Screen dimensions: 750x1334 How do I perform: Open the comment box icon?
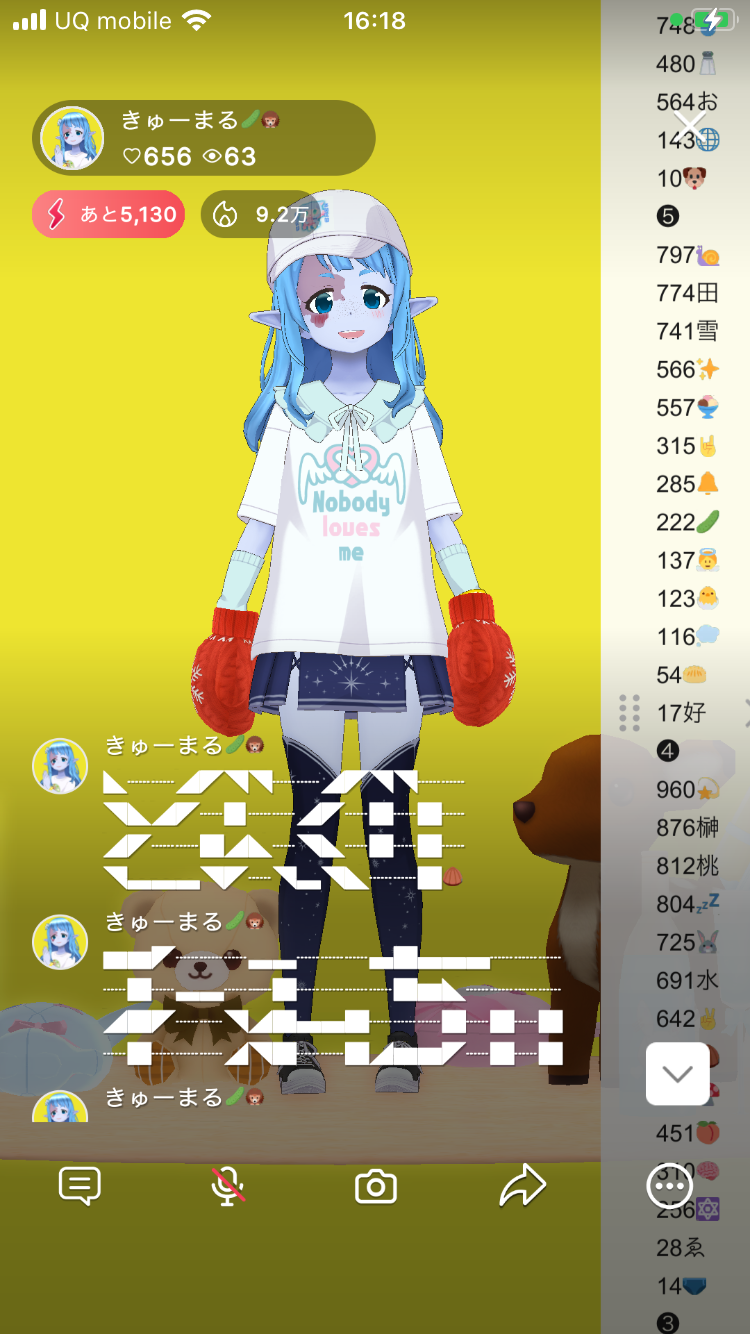80,1186
